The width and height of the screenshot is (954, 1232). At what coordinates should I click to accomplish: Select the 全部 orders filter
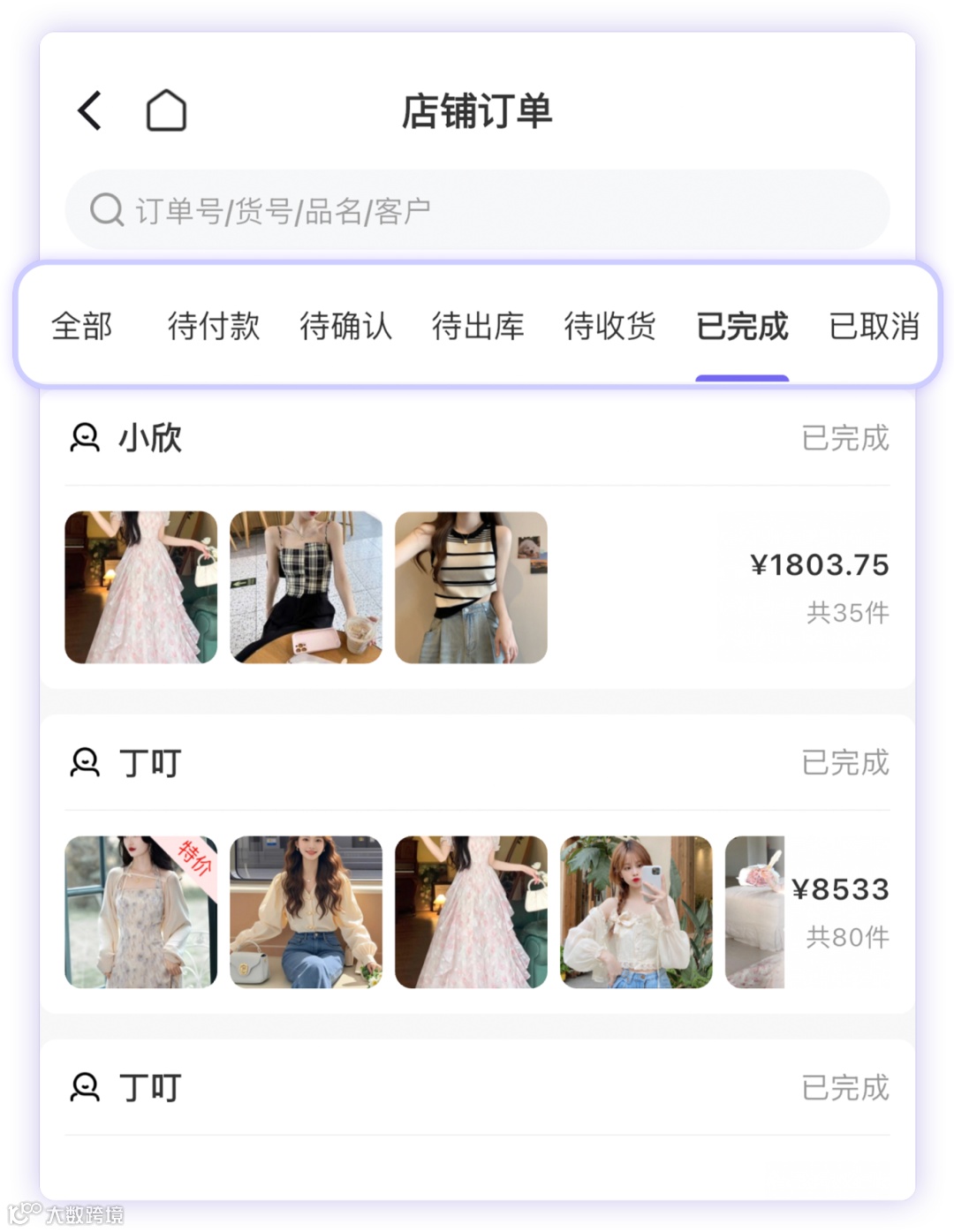80,328
